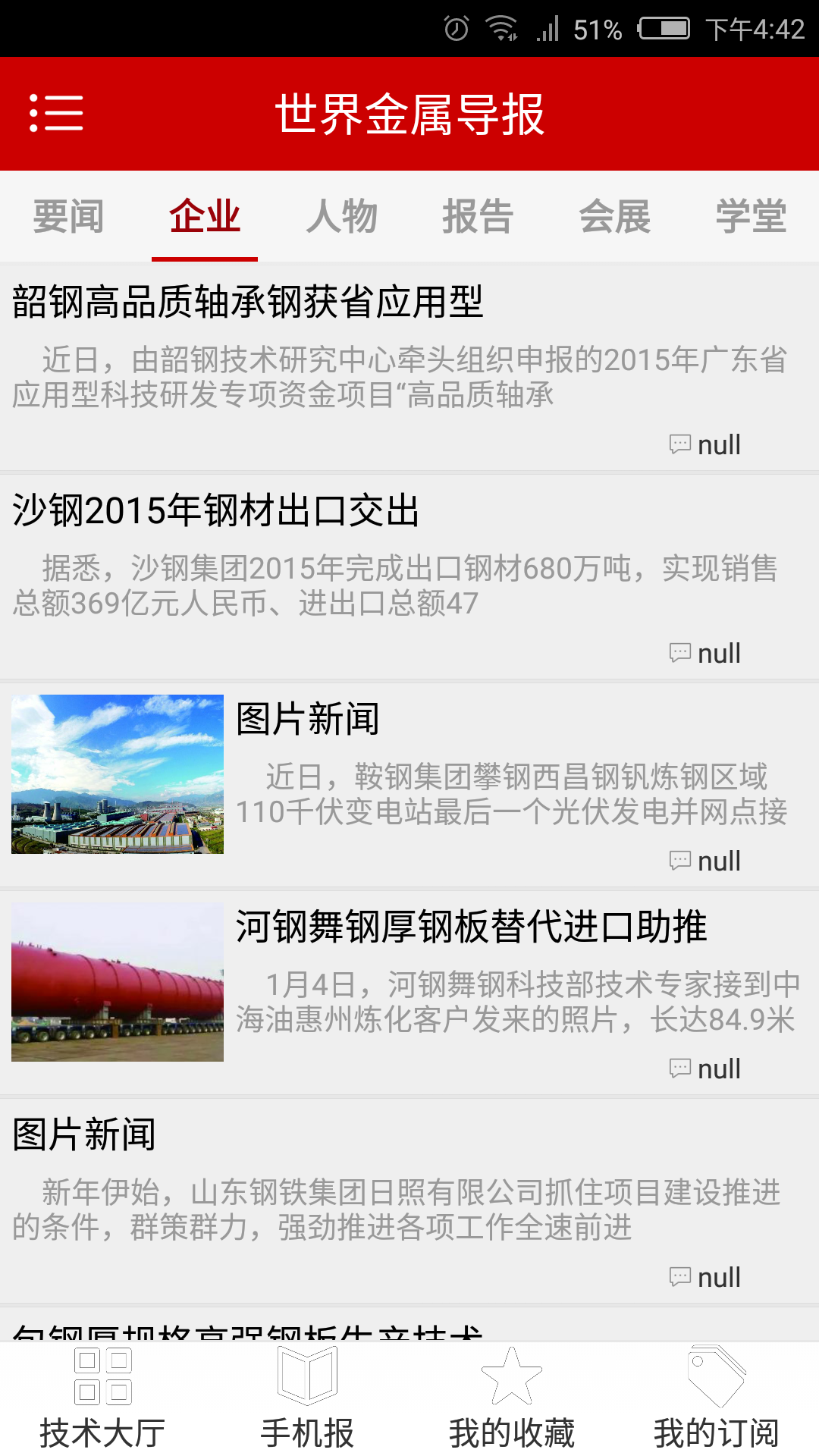The height and width of the screenshot is (1456, 819).
Task: Go to the 会展 tab
Action: pyautogui.click(x=614, y=217)
